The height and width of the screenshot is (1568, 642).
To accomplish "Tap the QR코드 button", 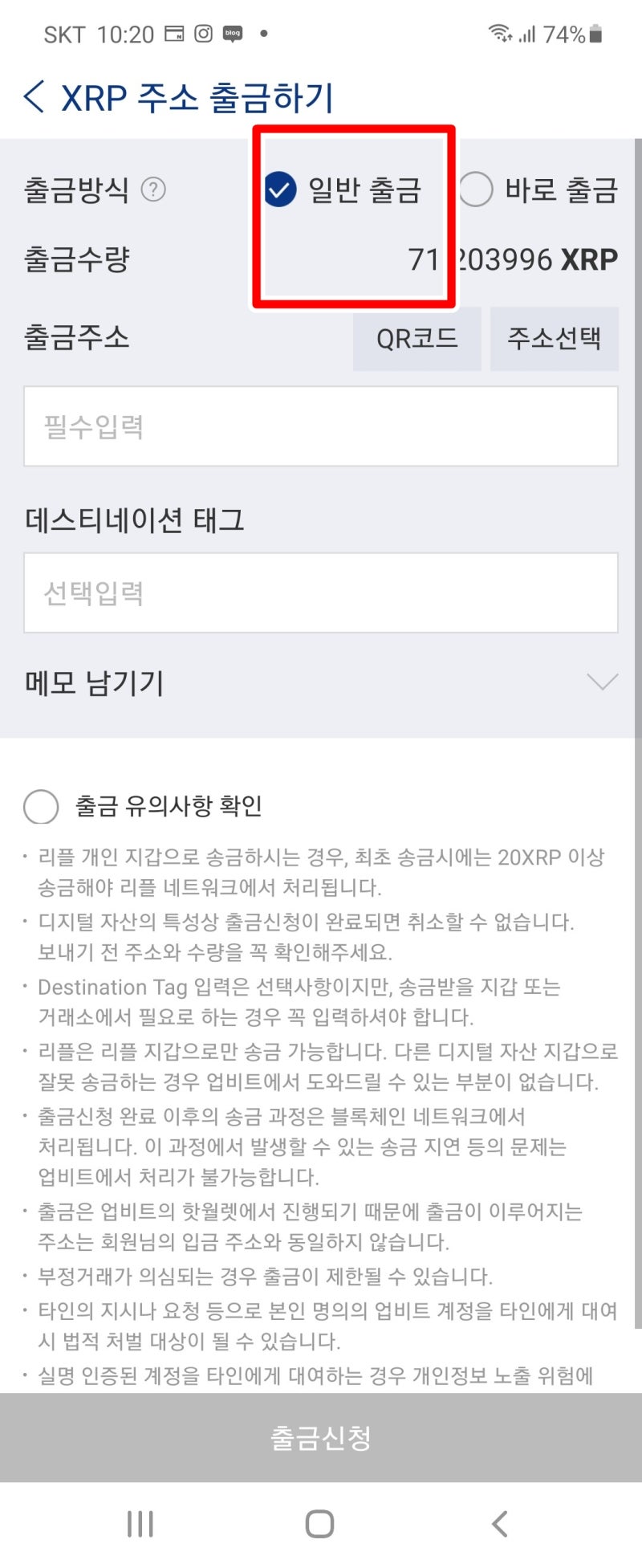I will coord(417,339).
